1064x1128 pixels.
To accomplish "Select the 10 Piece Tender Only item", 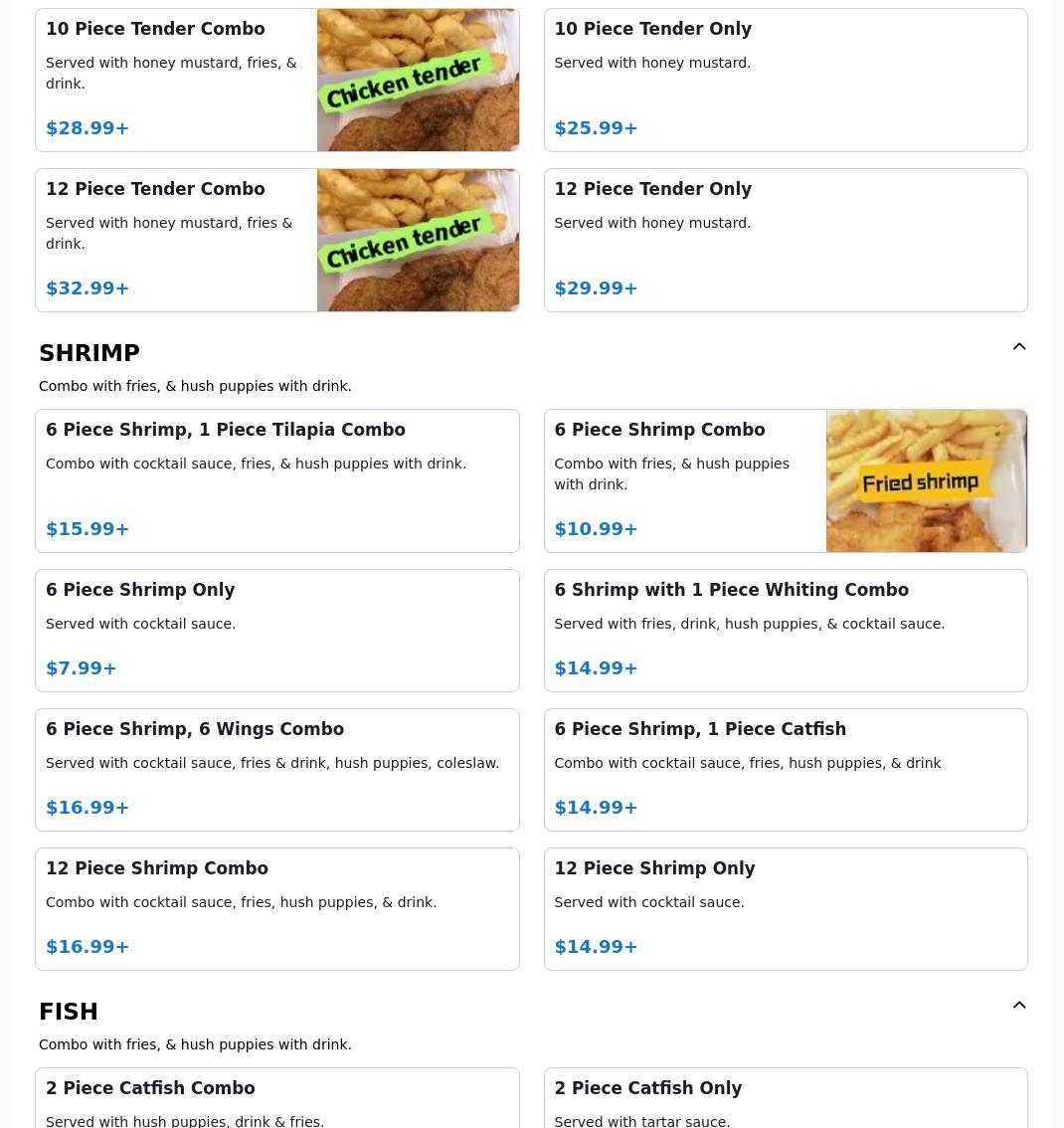I will click(x=785, y=81).
